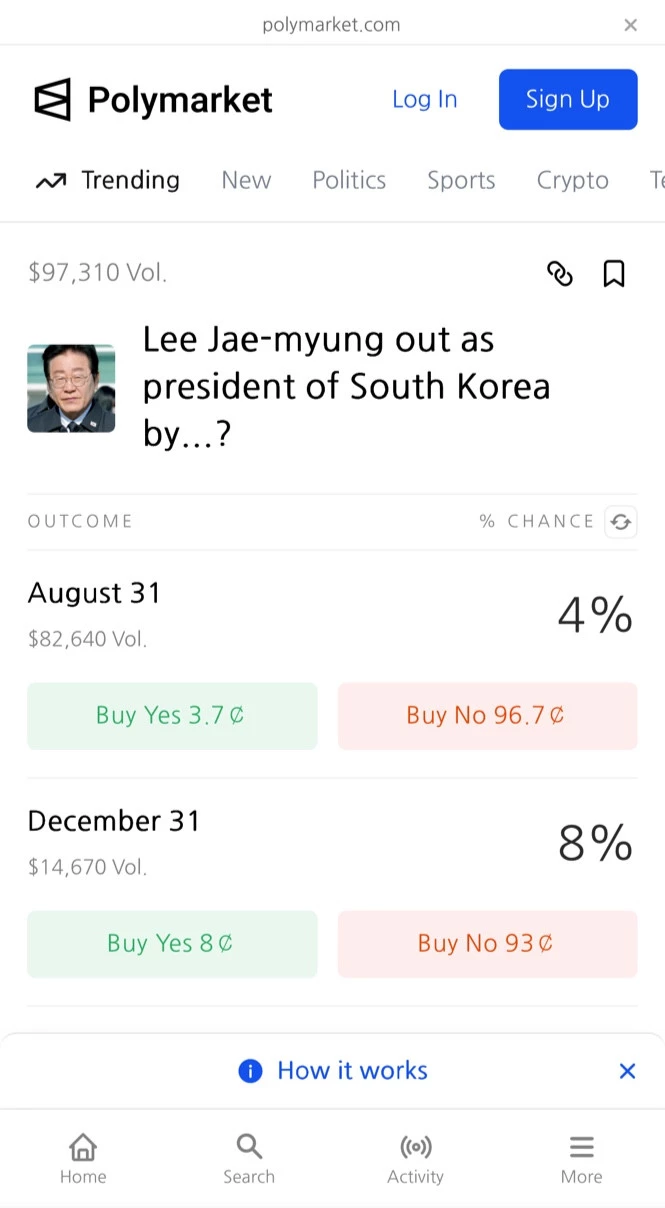
Task: Dismiss the How it works banner
Action: (627, 1071)
